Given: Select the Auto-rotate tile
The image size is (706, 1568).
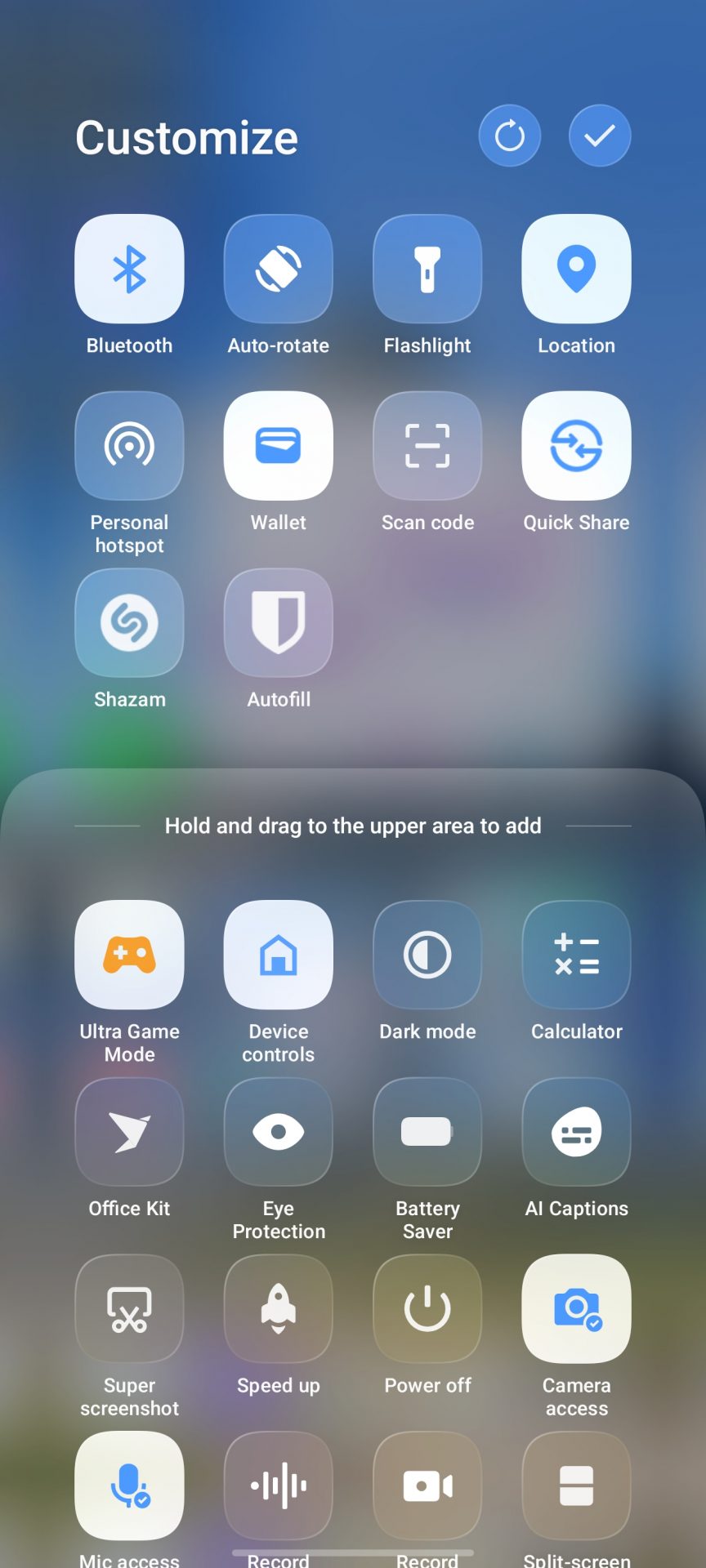Looking at the screenshot, I should 279,269.
